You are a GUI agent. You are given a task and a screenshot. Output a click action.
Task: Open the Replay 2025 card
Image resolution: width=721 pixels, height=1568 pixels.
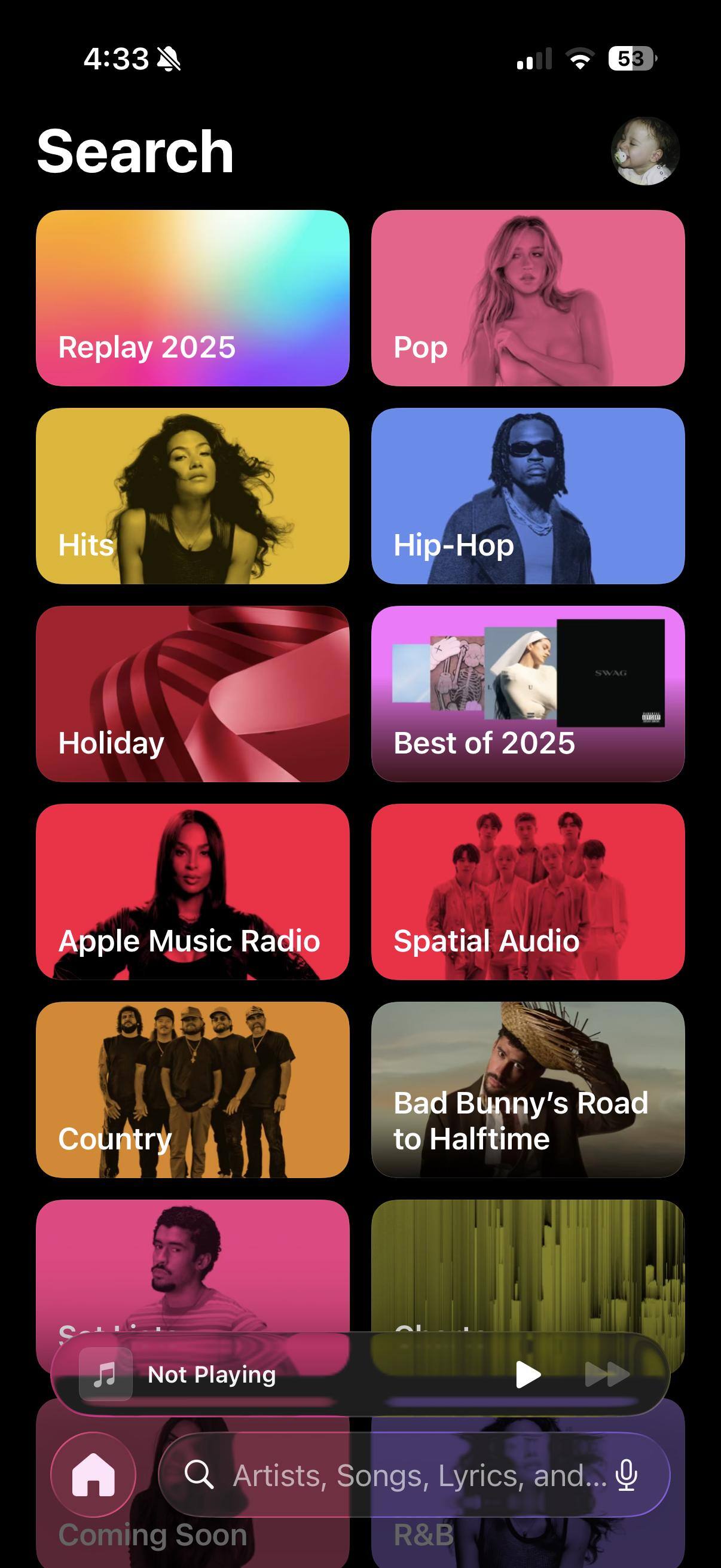tap(193, 298)
